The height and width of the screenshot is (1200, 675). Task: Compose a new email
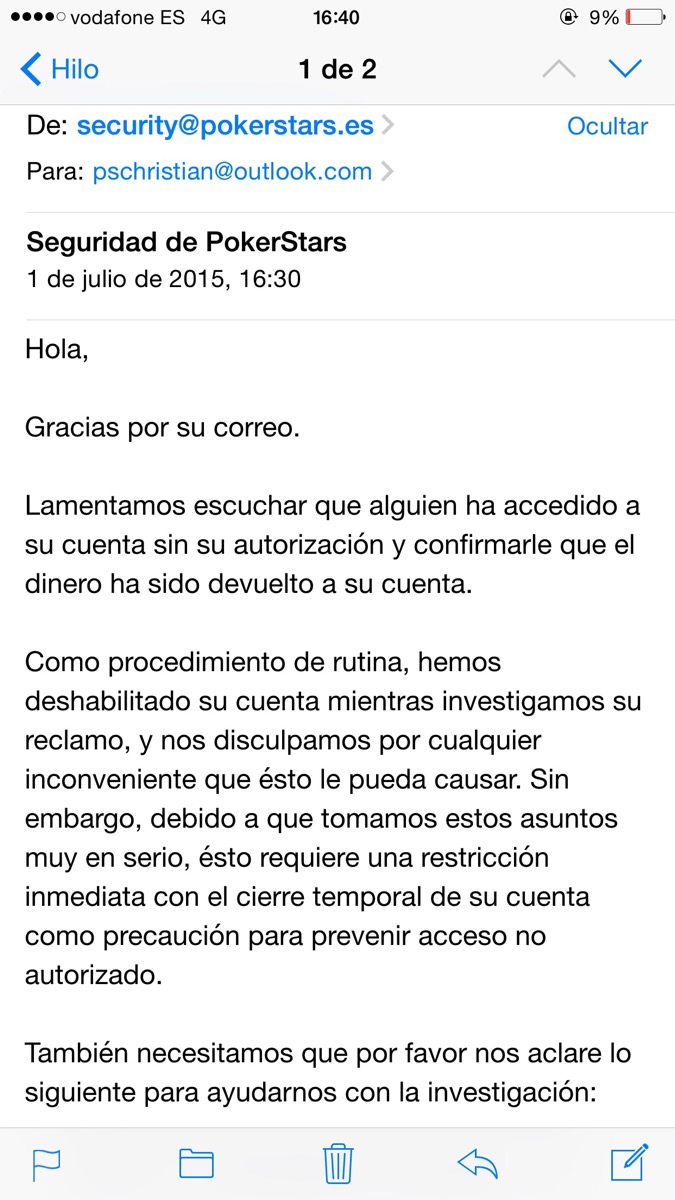[x=630, y=1161]
